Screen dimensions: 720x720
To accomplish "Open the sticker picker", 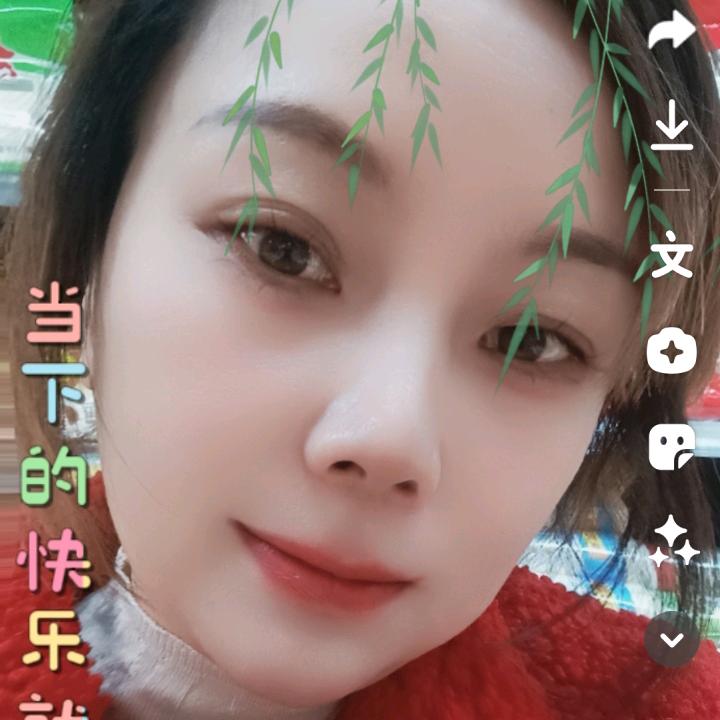I will 671,447.
